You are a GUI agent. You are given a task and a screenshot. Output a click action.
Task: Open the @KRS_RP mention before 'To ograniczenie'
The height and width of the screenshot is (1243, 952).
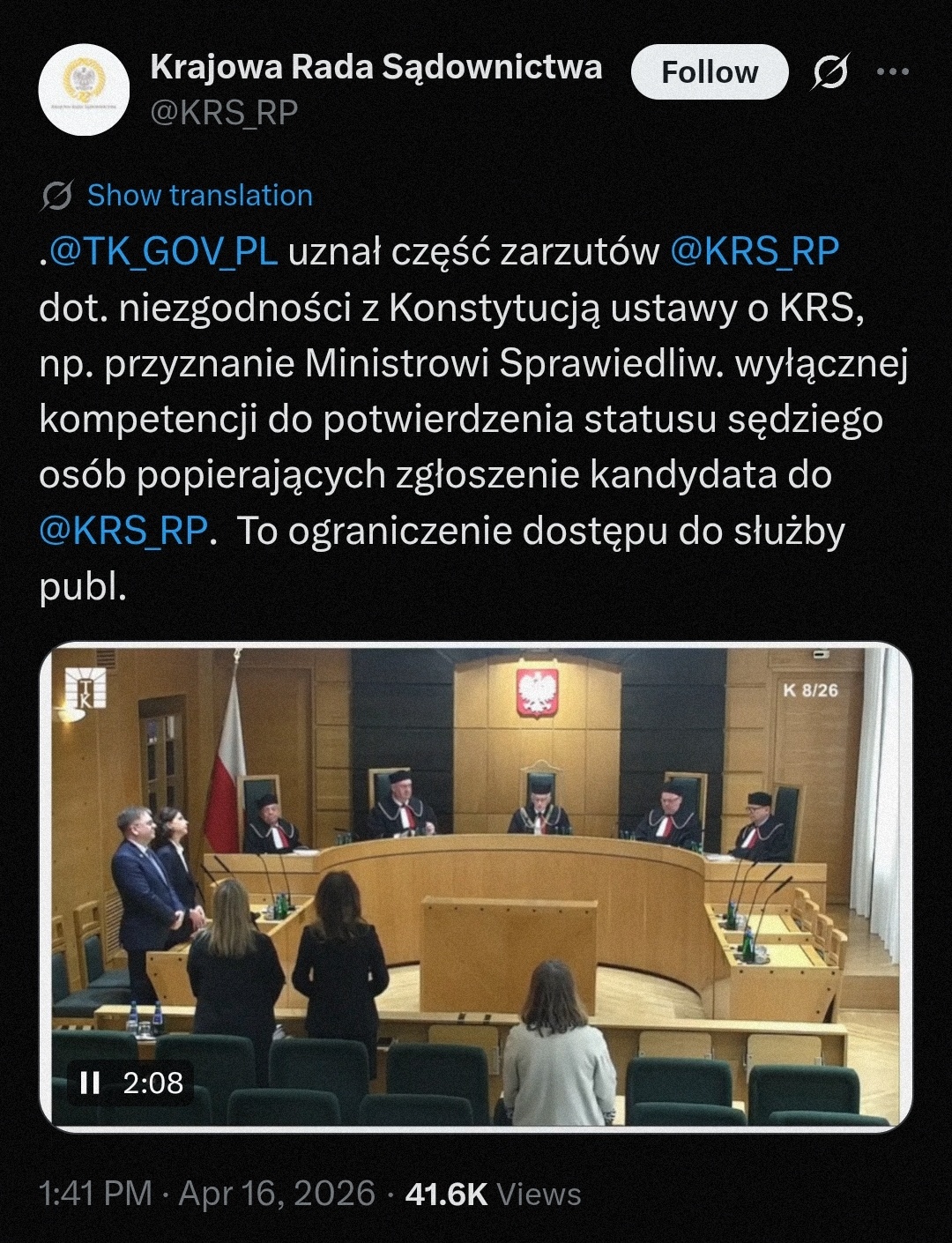coord(123,531)
